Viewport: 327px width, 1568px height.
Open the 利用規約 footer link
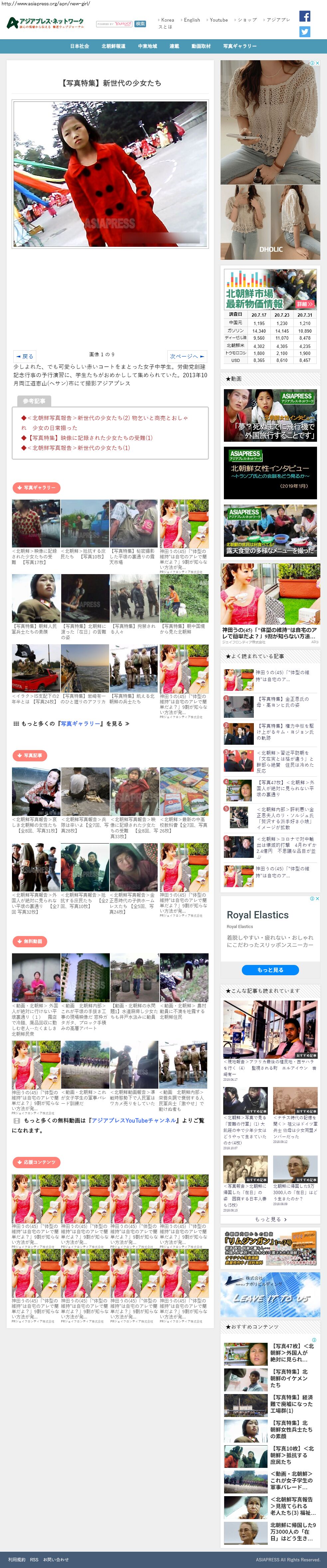16,1559
